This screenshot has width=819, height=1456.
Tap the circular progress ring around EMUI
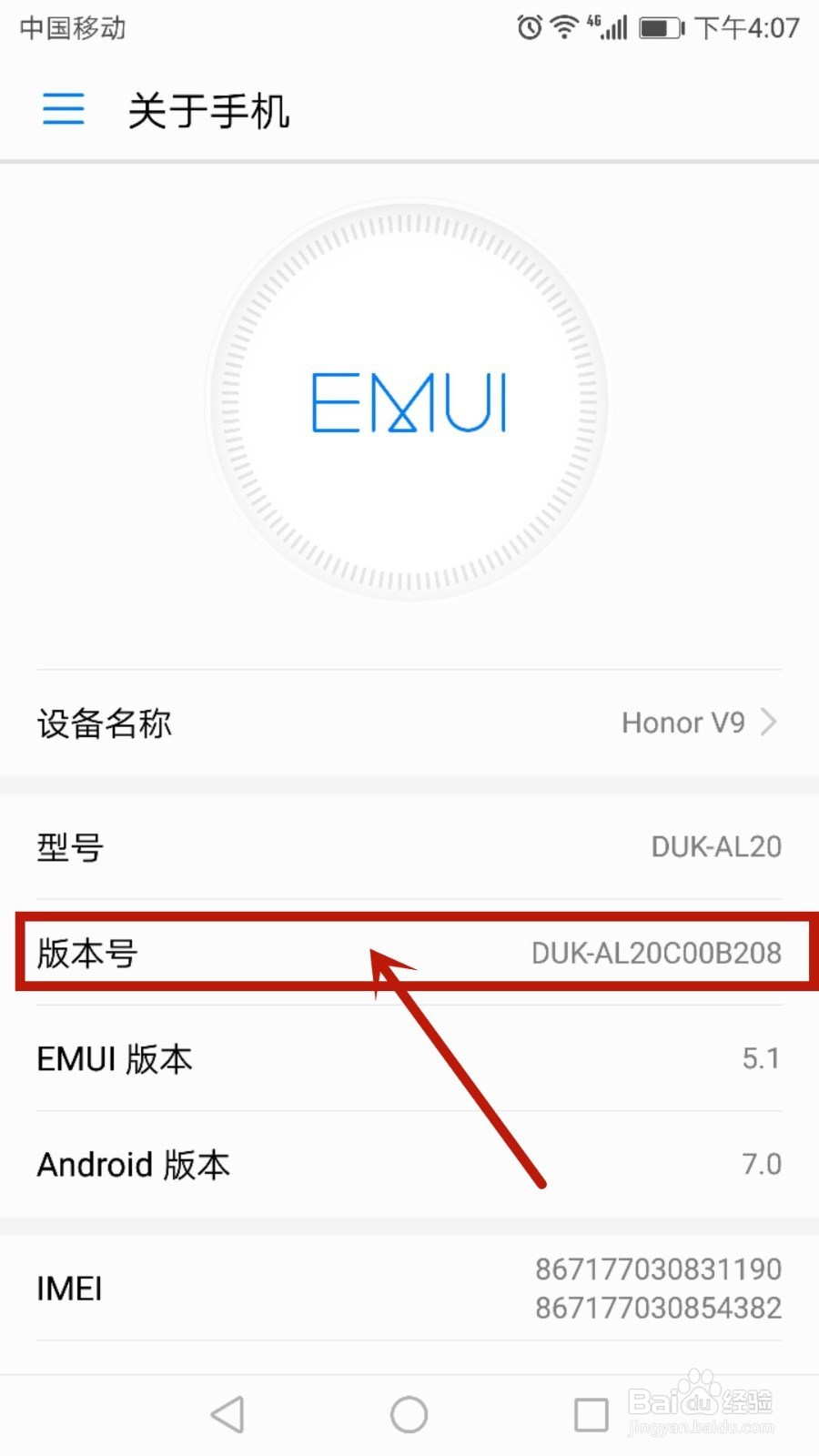(x=409, y=227)
